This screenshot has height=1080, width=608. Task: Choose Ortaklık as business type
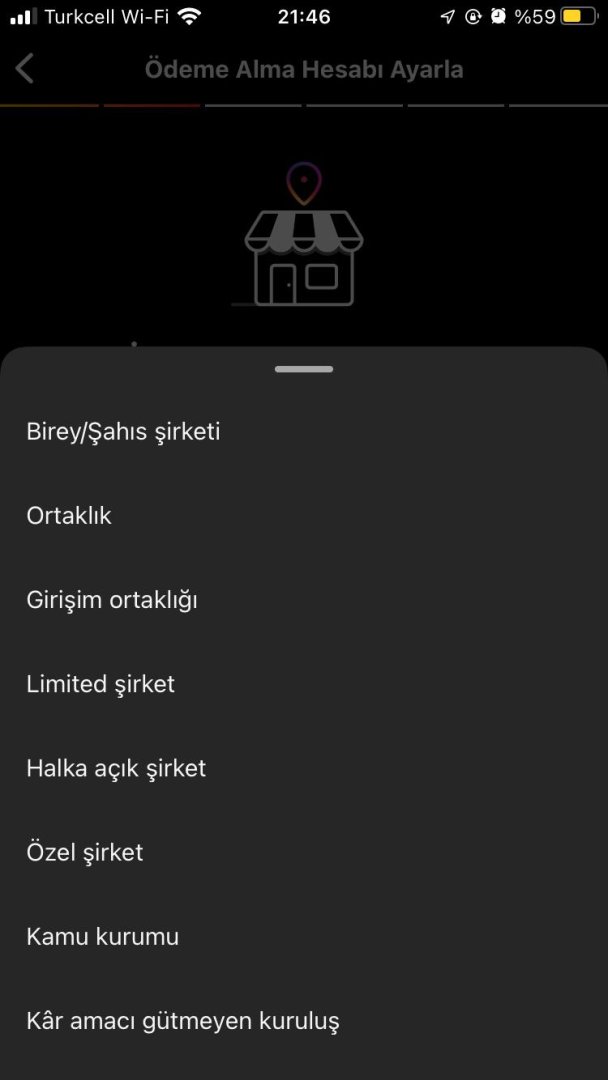(69, 516)
